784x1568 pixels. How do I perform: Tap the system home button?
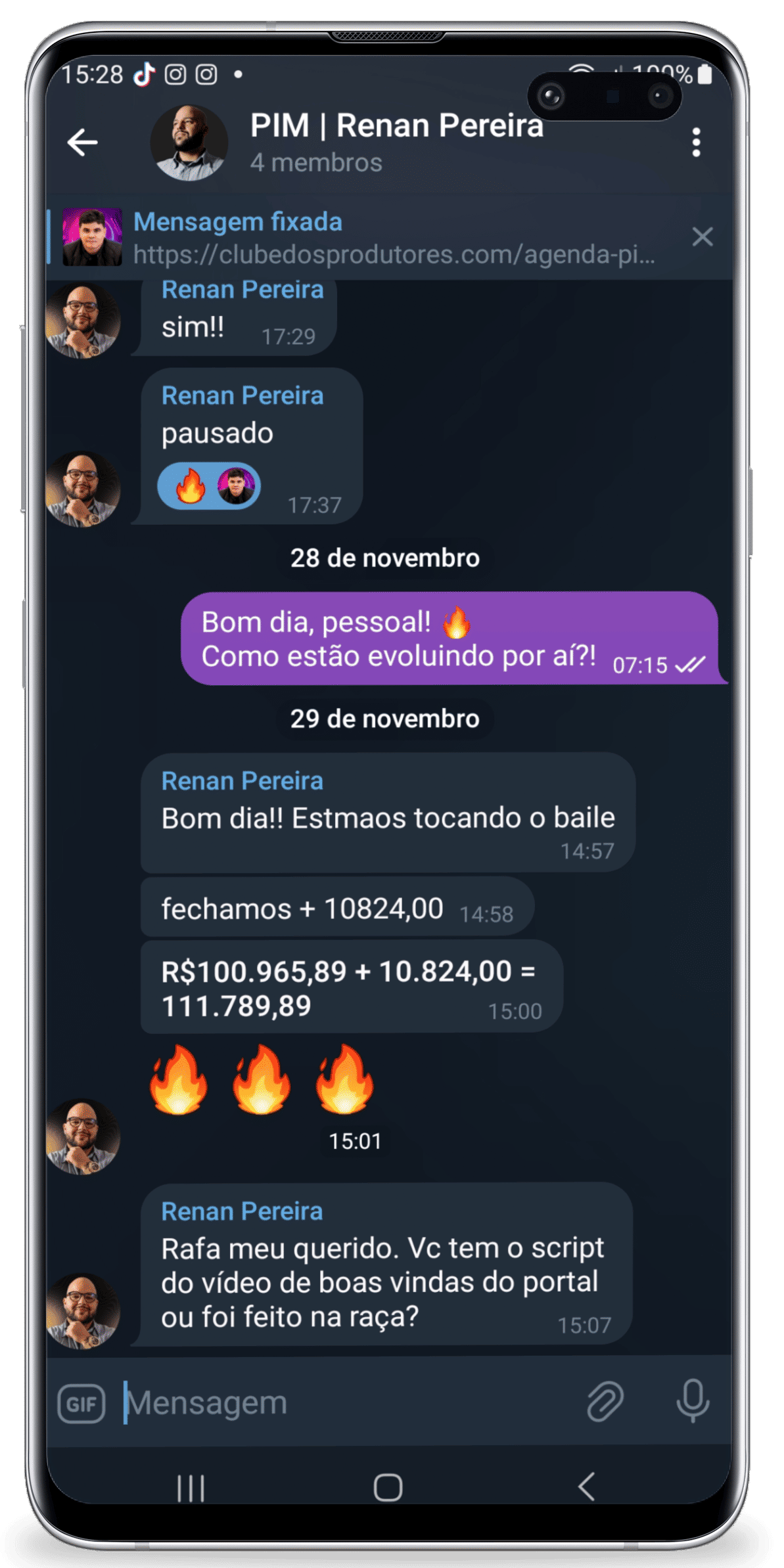388,1488
